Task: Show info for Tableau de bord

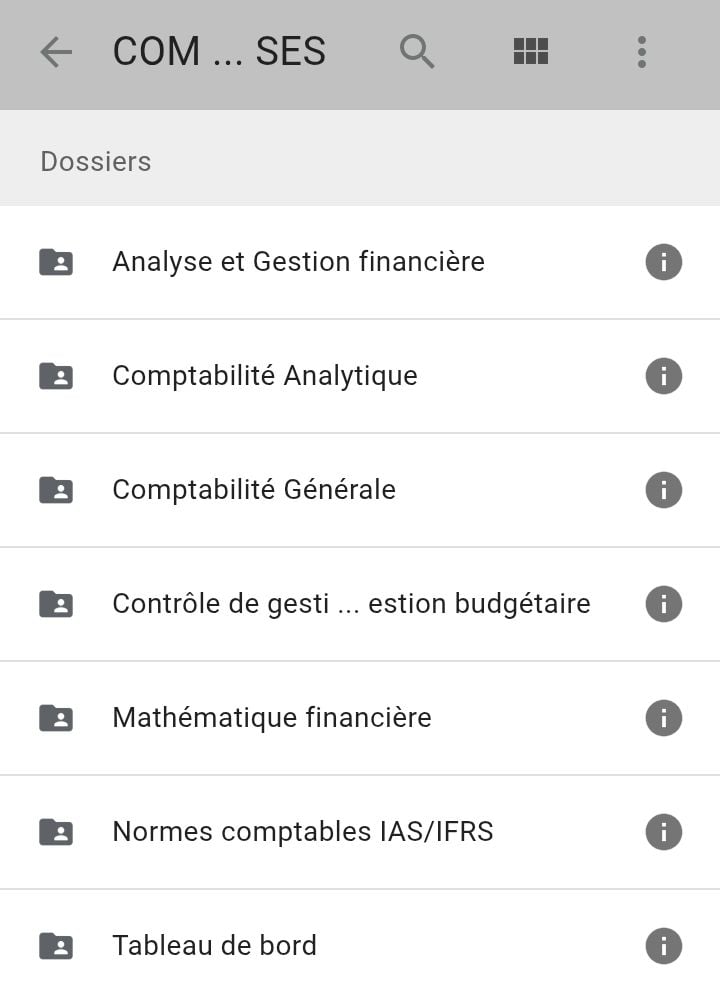Action: (663, 946)
